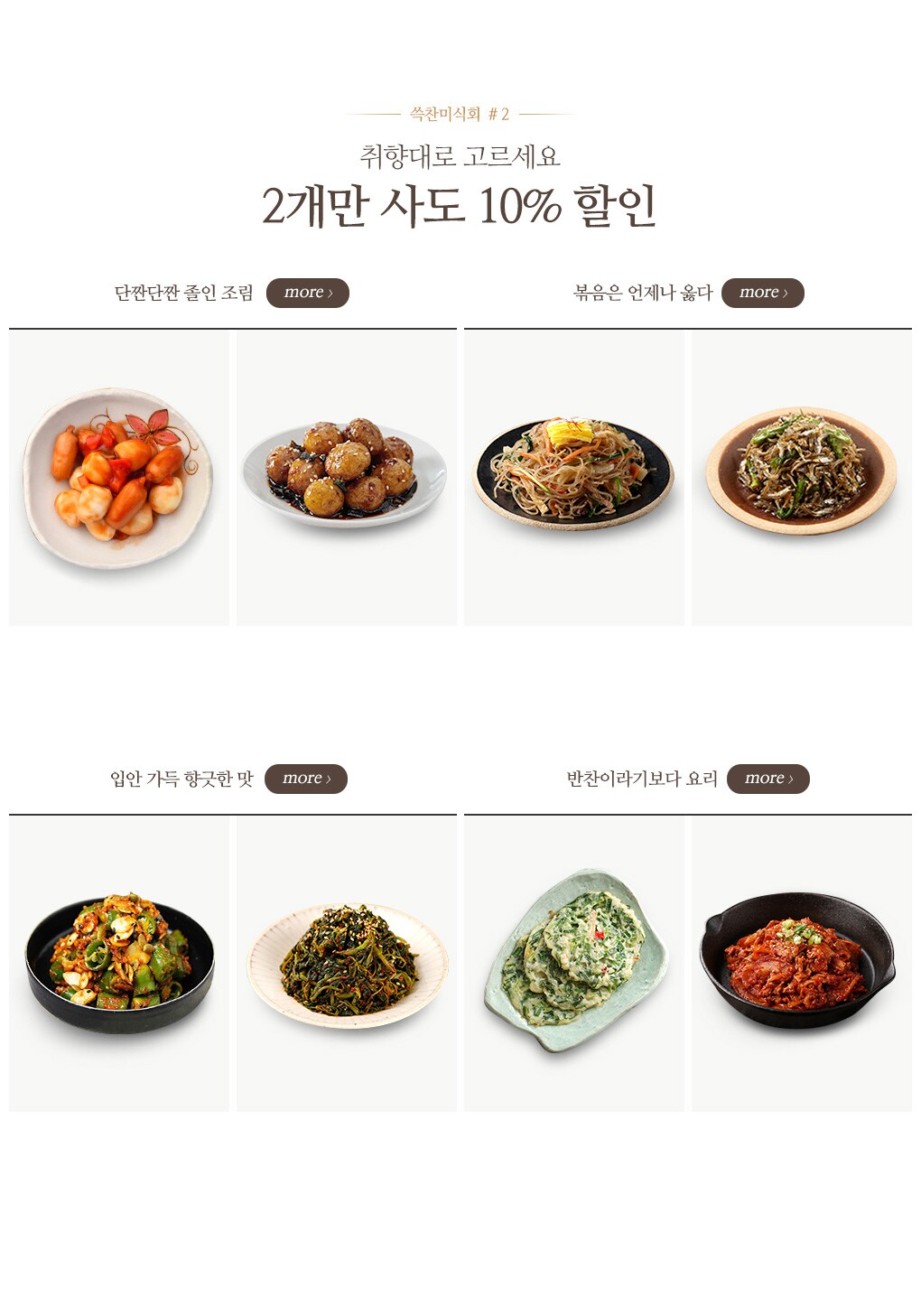Open more stir-fried dishes (볶음은 언제나 옳다)
Image resolution: width=921 pixels, height=1316 pixels.
pos(762,293)
